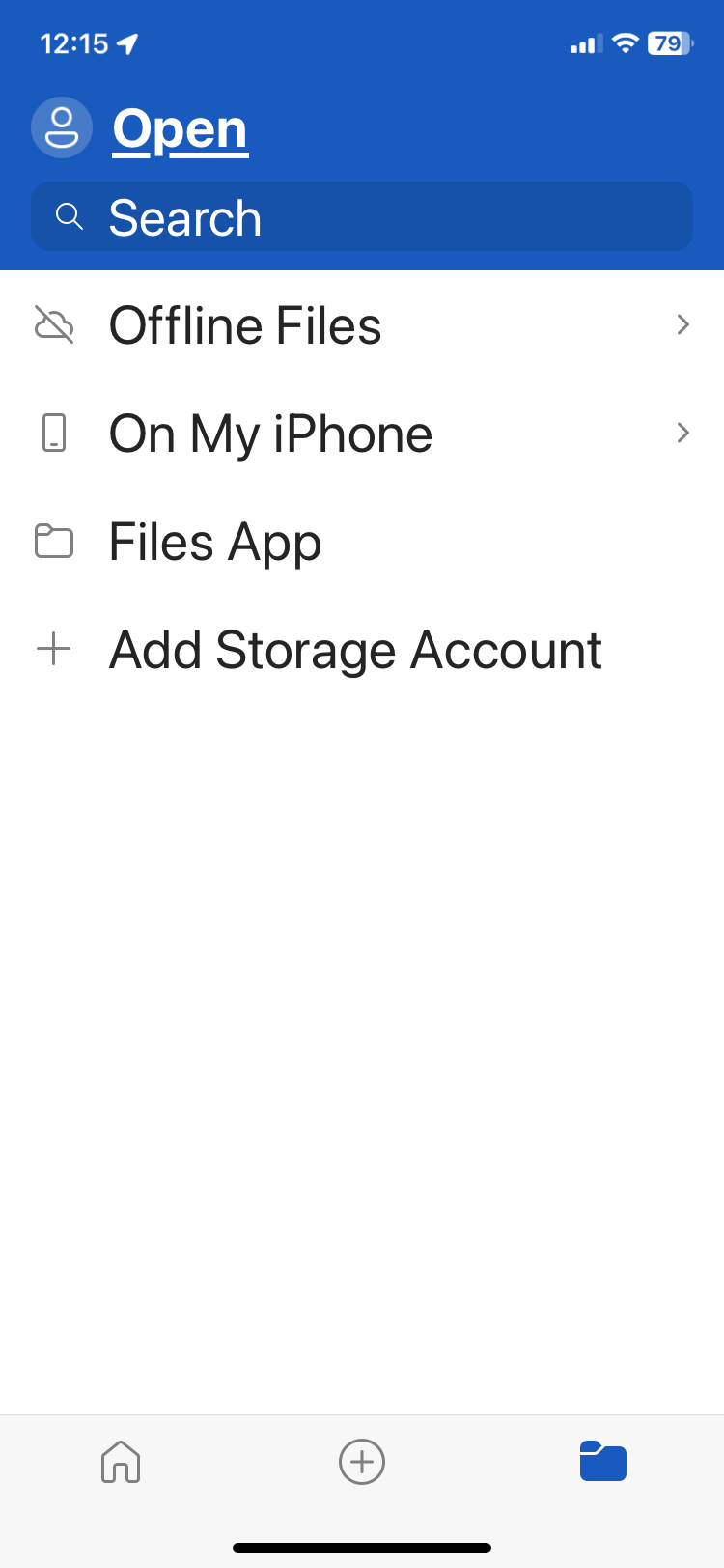
Task: Expand the On My iPhone entry
Action: pyautogui.click(x=683, y=433)
